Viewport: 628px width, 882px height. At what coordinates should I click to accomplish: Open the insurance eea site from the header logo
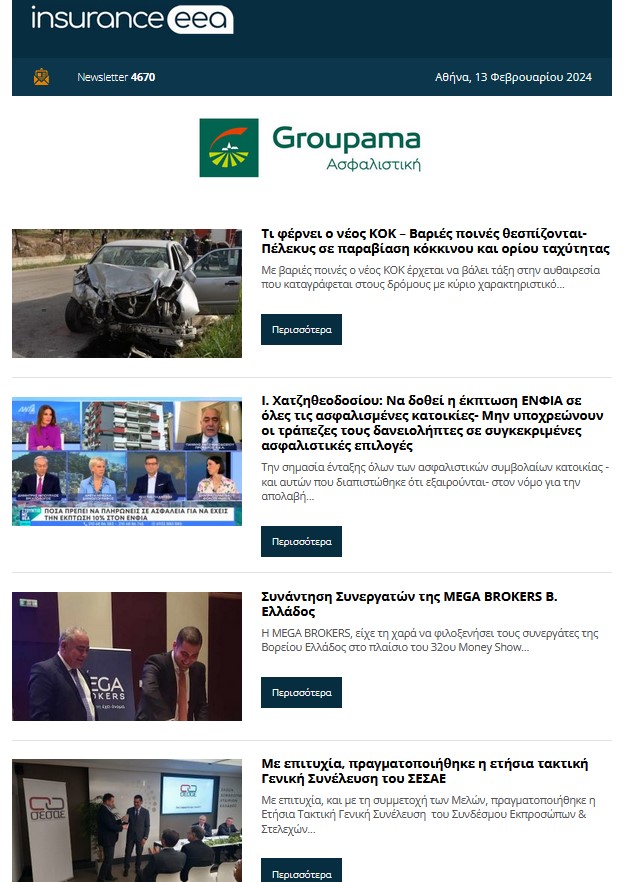tap(132, 19)
